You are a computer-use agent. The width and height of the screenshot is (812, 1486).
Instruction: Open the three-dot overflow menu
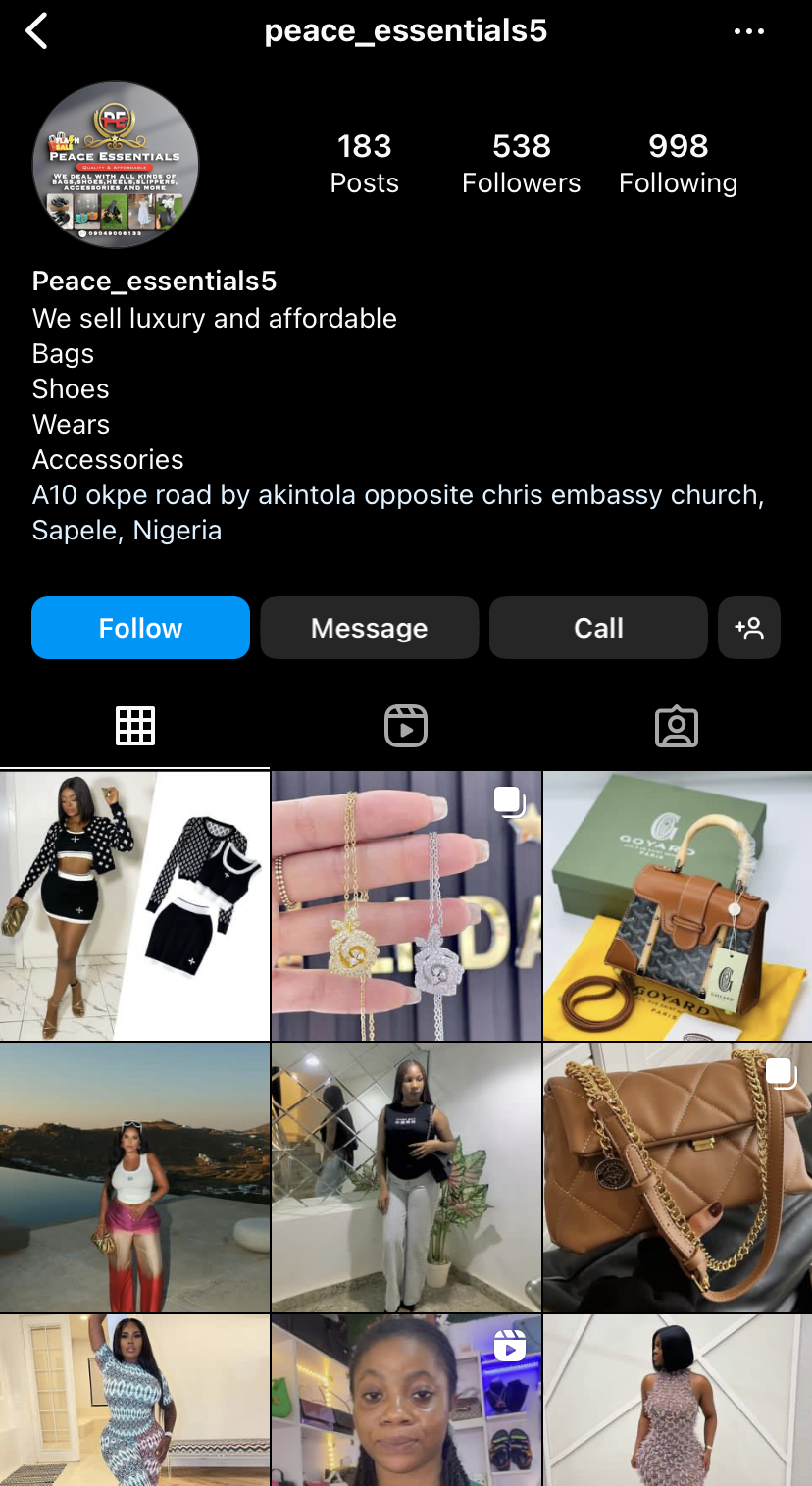tap(749, 31)
